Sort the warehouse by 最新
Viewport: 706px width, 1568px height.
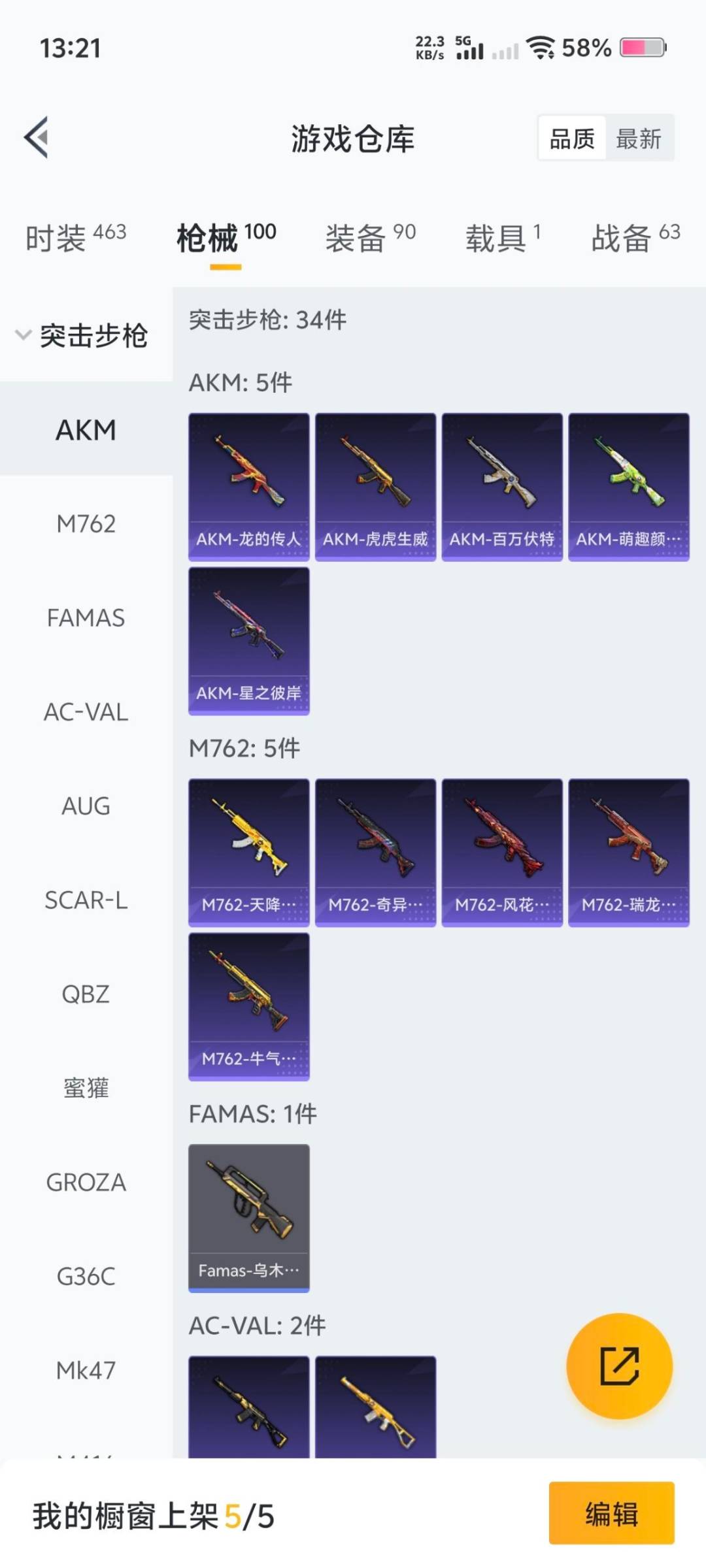[x=639, y=139]
